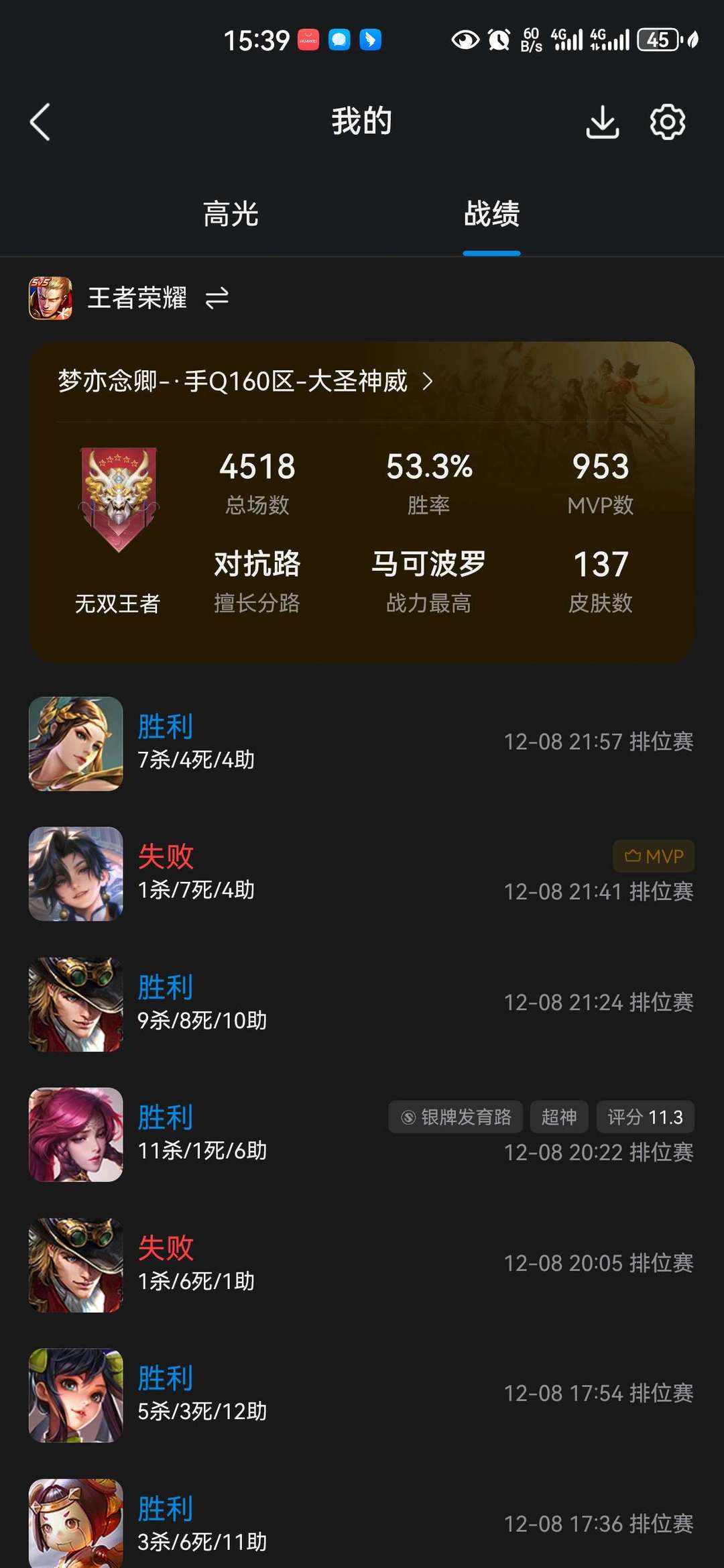Open the 20:22 match rated 11.3

[x=362, y=1134]
